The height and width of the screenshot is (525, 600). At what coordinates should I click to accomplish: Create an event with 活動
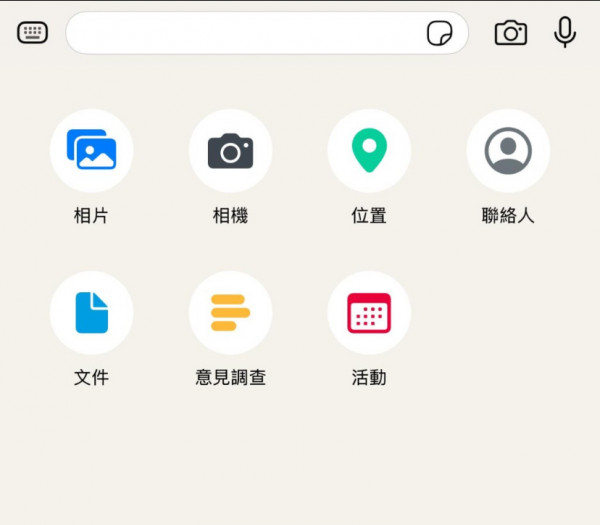pyautogui.click(x=369, y=313)
